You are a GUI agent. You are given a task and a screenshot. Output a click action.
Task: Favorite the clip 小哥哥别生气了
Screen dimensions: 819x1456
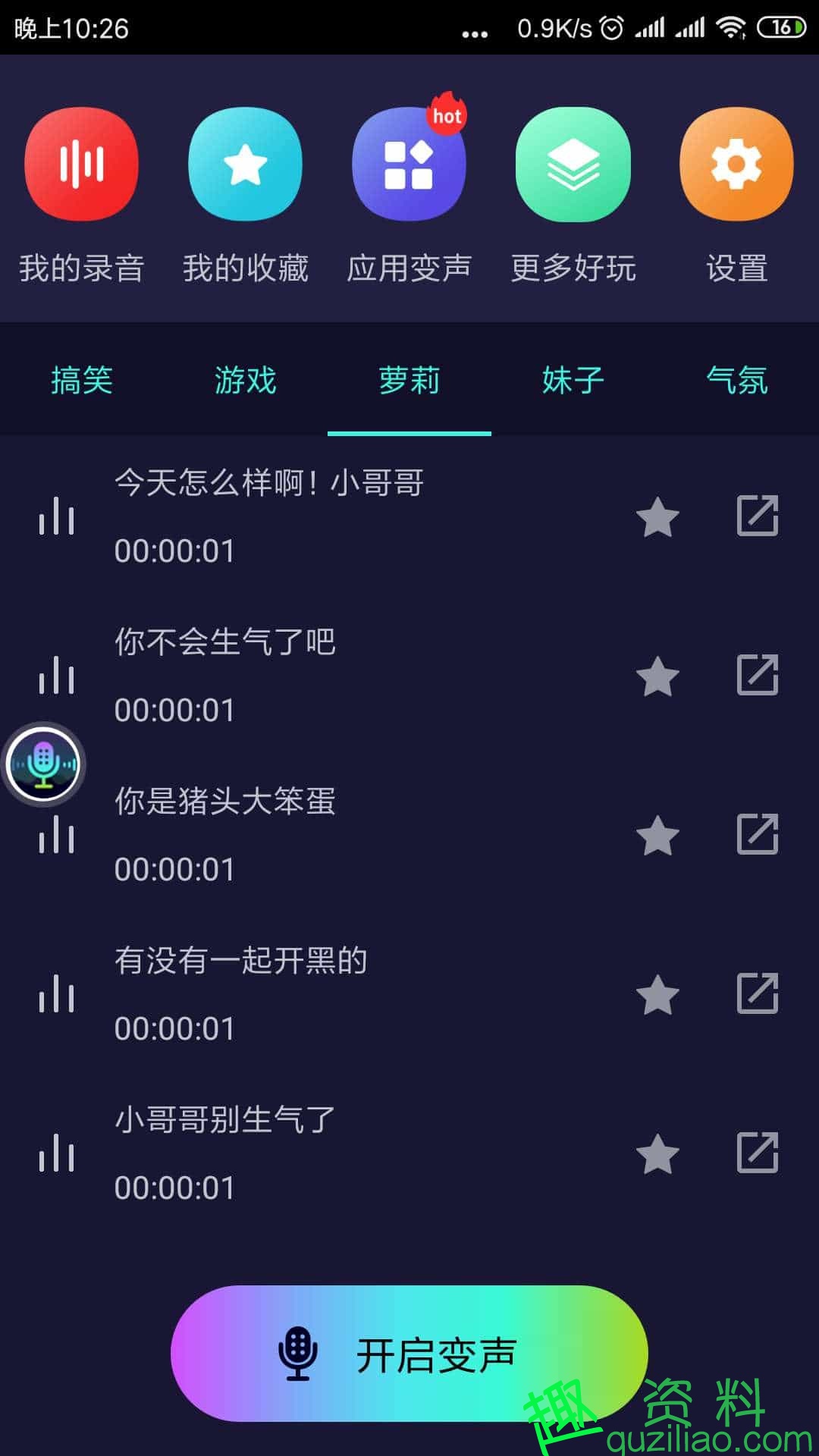click(x=657, y=1155)
